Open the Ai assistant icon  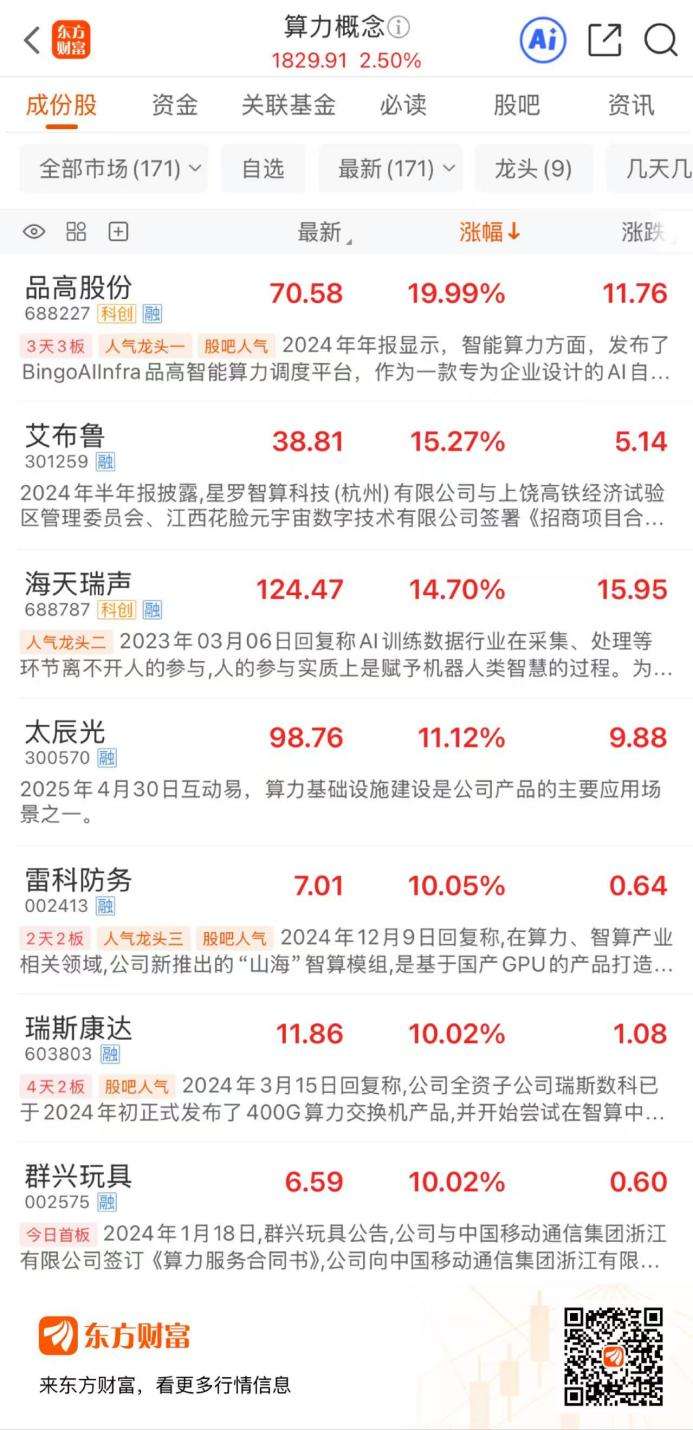(x=543, y=41)
